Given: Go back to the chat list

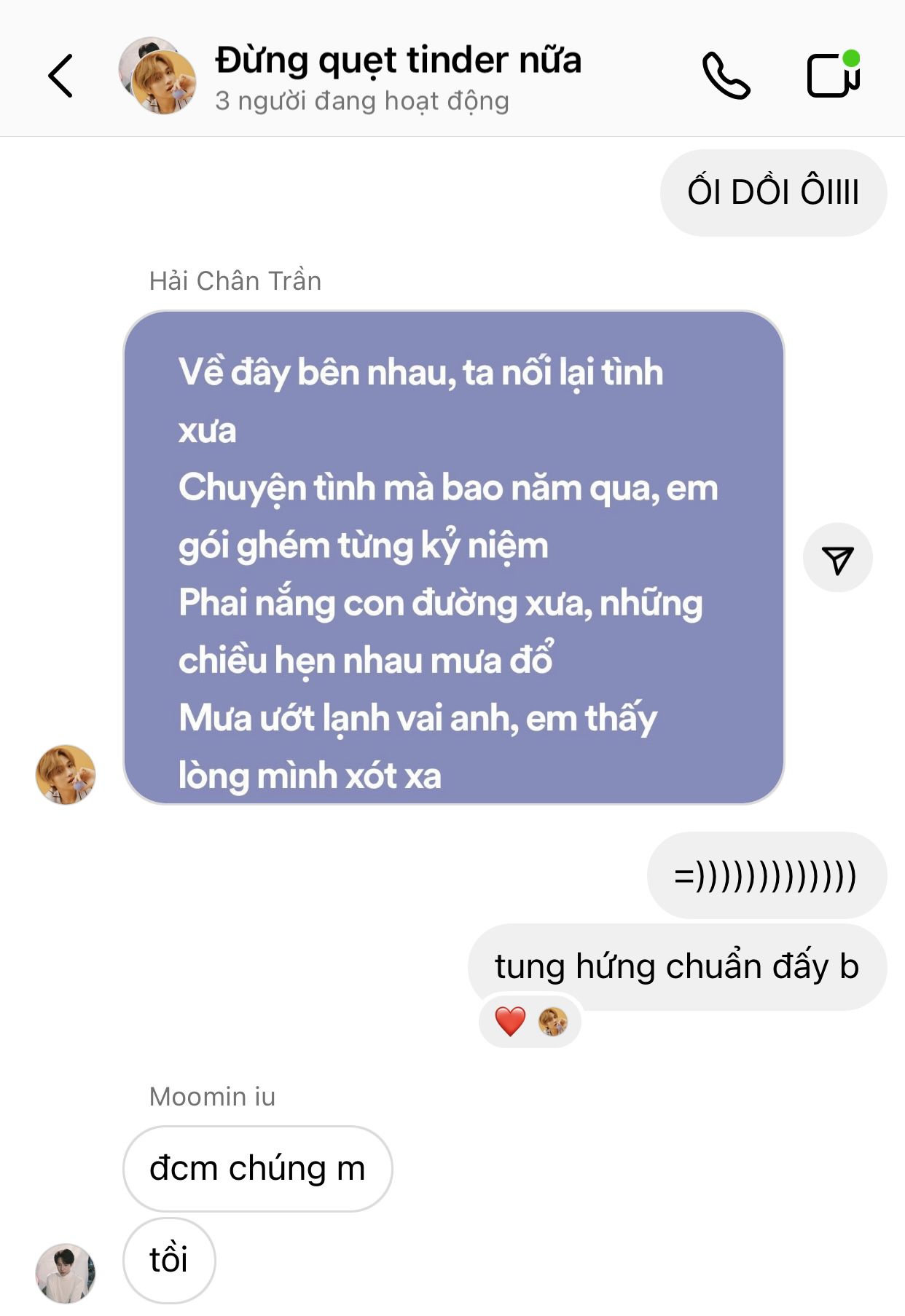Looking at the screenshot, I should [x=61, y=76].
